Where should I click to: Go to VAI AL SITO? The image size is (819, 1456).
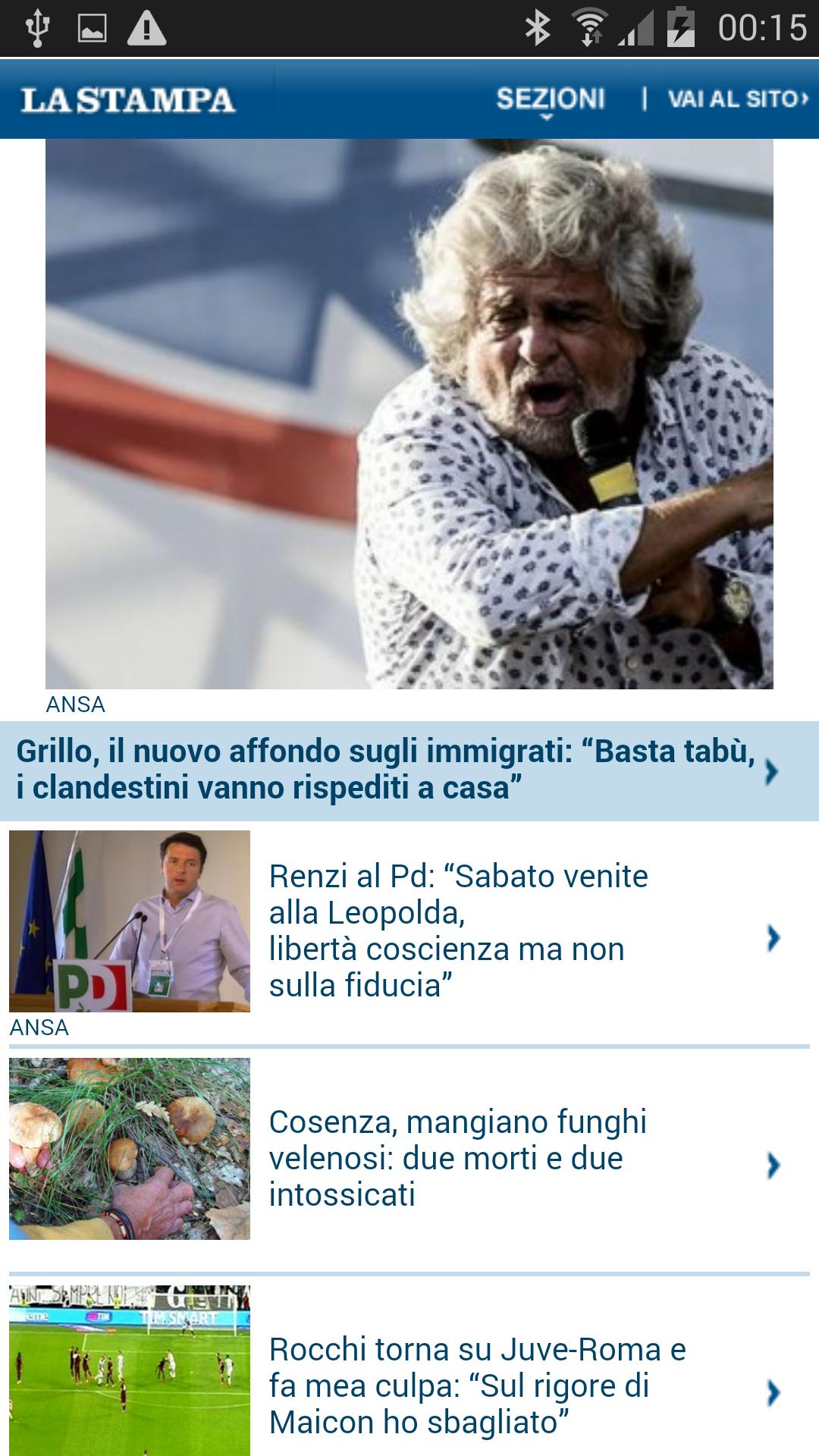[734, 99]
